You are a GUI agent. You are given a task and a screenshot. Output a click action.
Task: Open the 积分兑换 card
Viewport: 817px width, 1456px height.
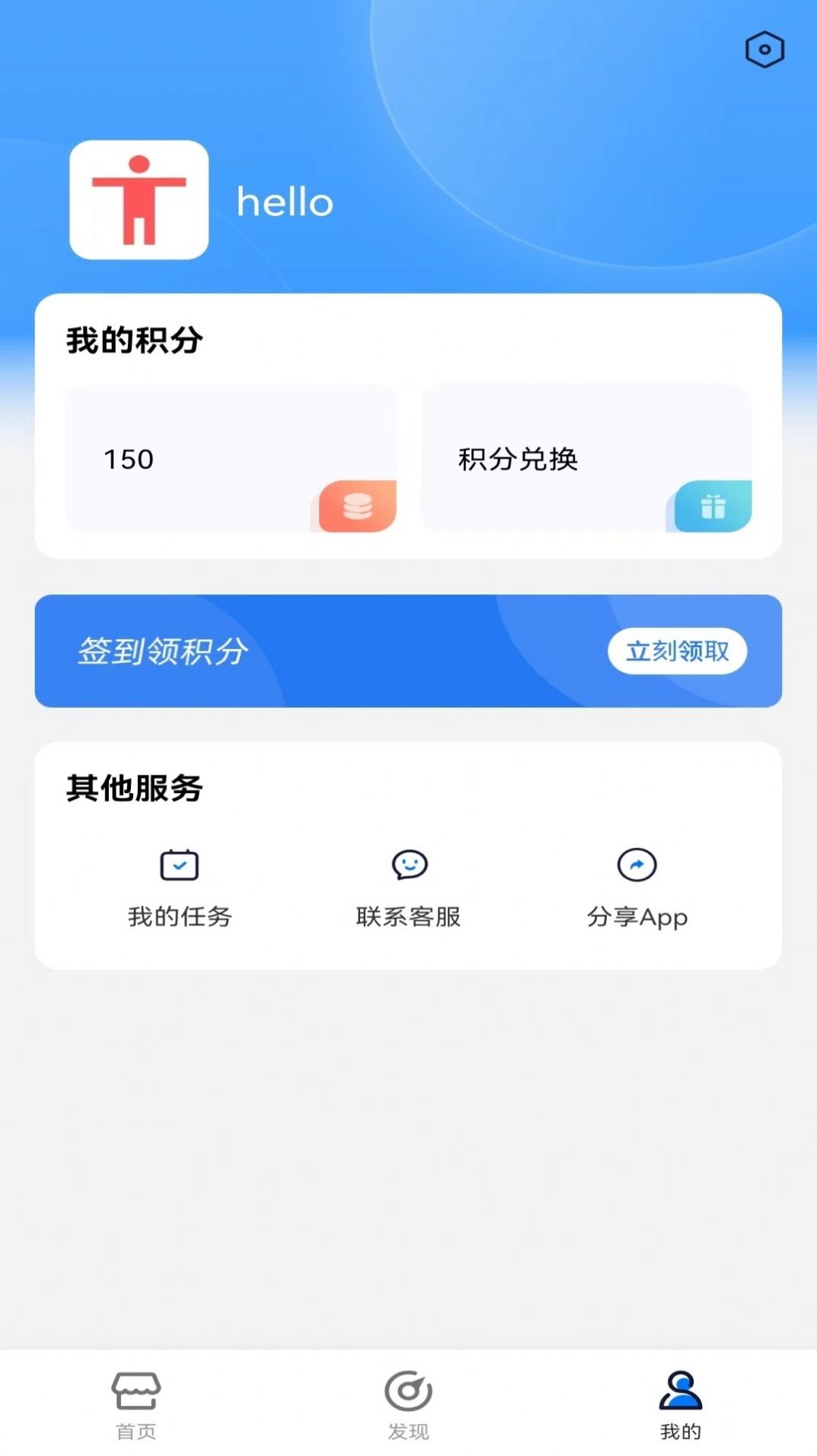pos(587,457)
